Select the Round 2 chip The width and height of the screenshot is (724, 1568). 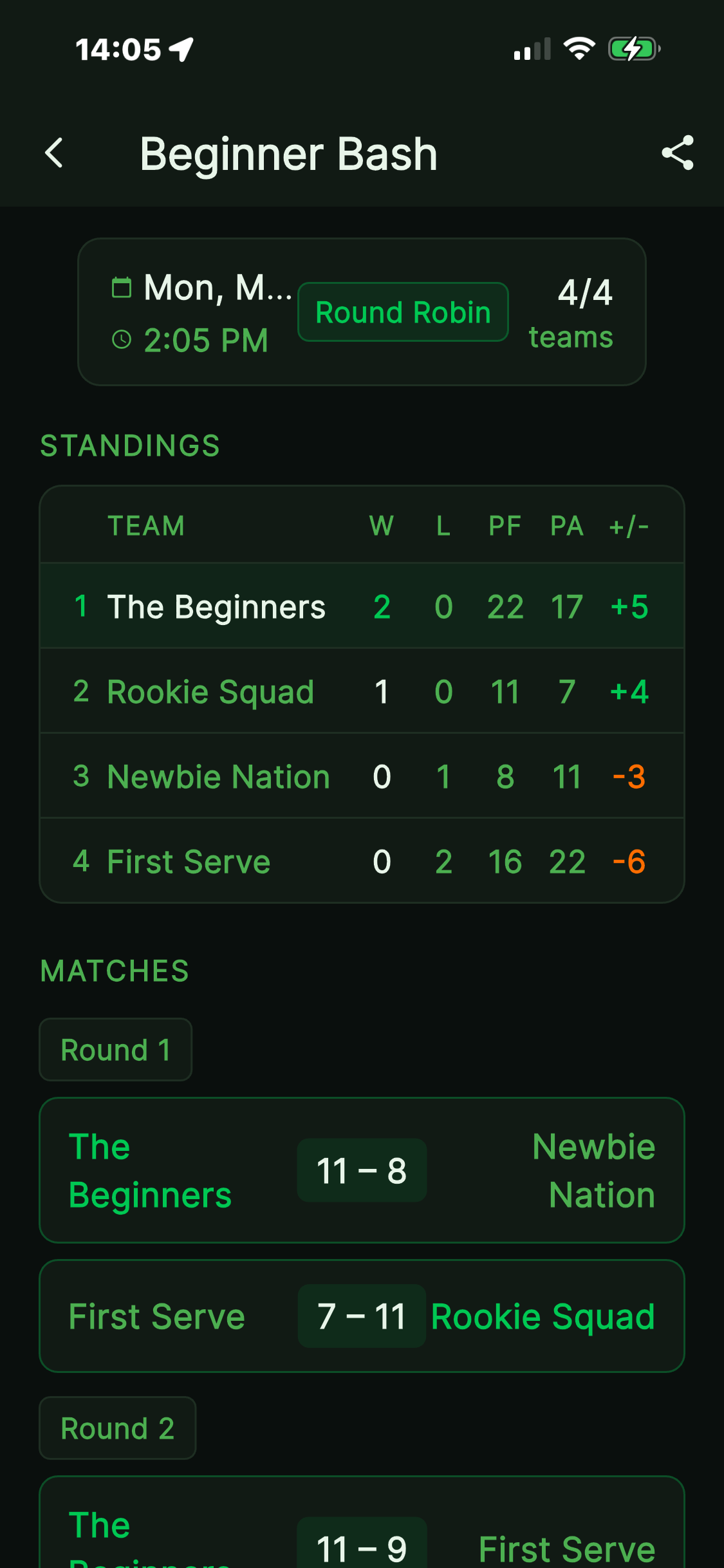click(x=117, y=1428)
